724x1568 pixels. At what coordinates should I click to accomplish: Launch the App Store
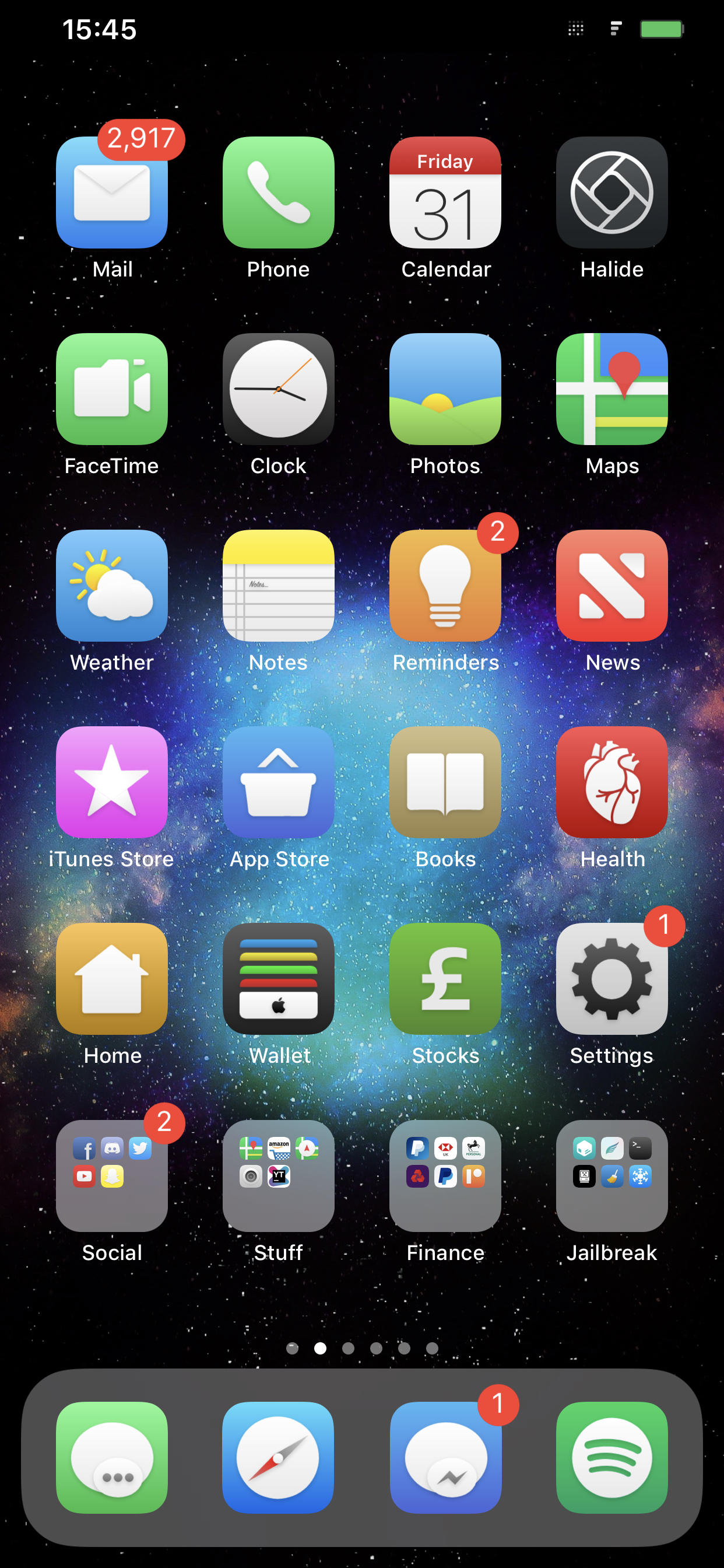click(278, 782)
